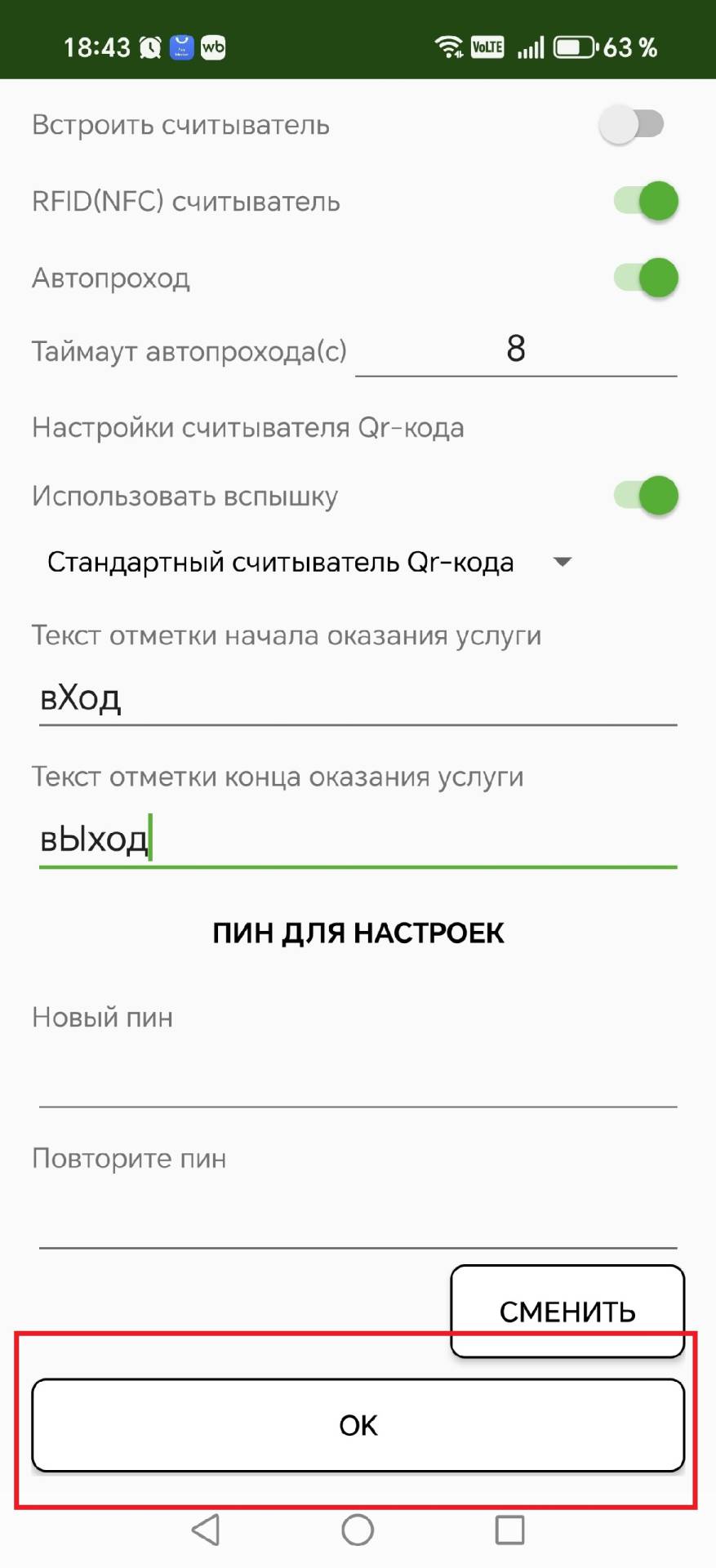Disable the Автопроход switch
Image resolution: width=716 pixels, height=1568 pixels.
pyautogui.click(x=646, y=278)
